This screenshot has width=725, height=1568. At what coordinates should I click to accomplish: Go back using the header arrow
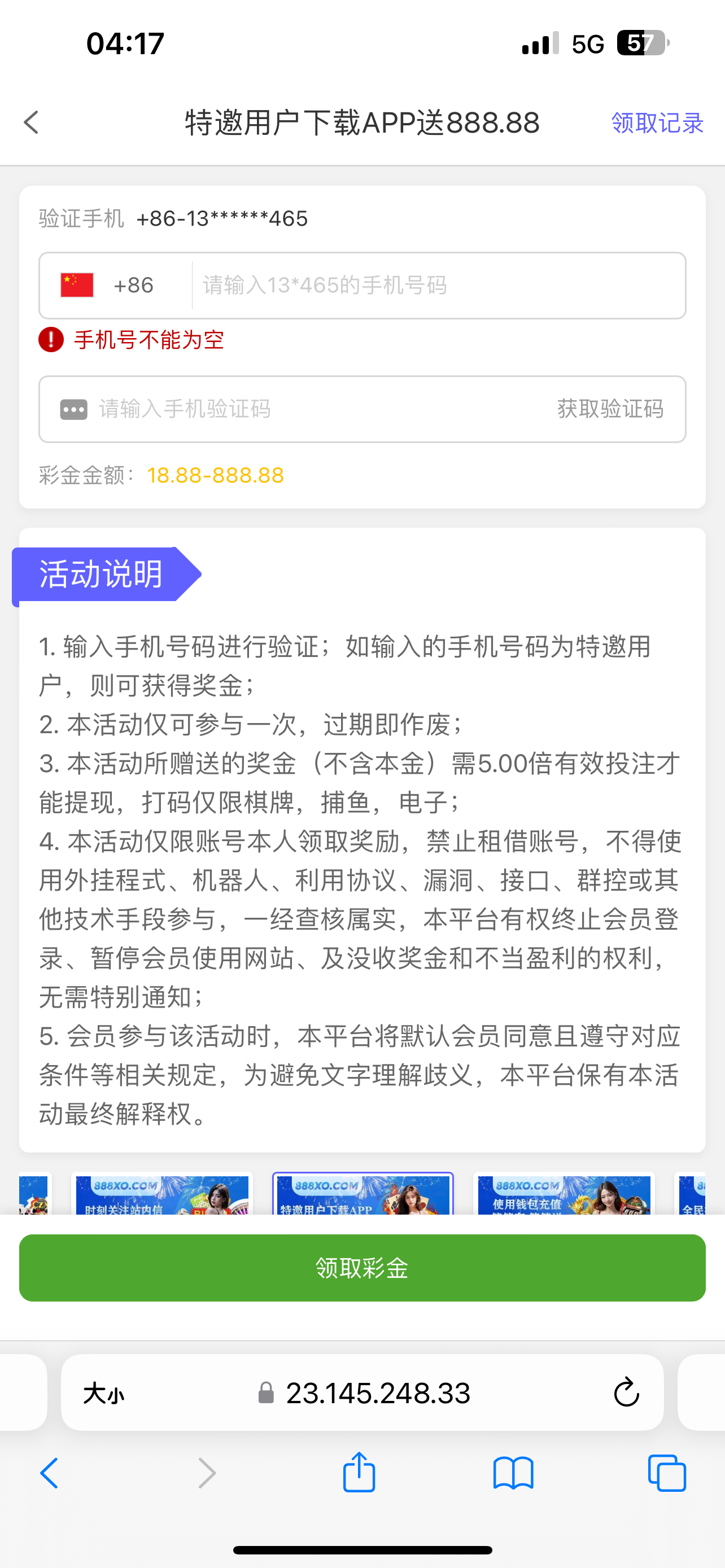pos(32,122)
